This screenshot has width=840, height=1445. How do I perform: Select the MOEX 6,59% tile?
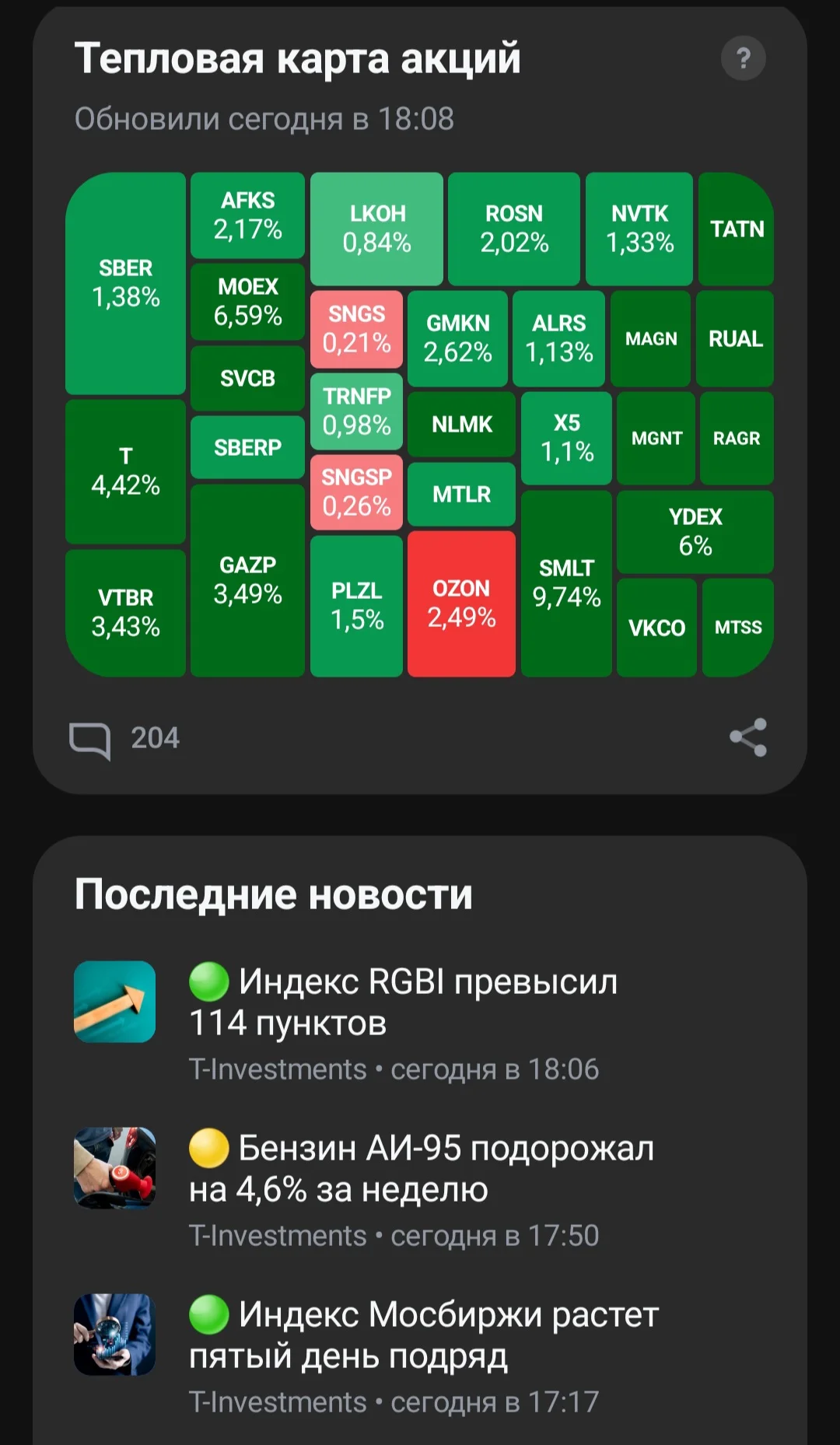247,302
